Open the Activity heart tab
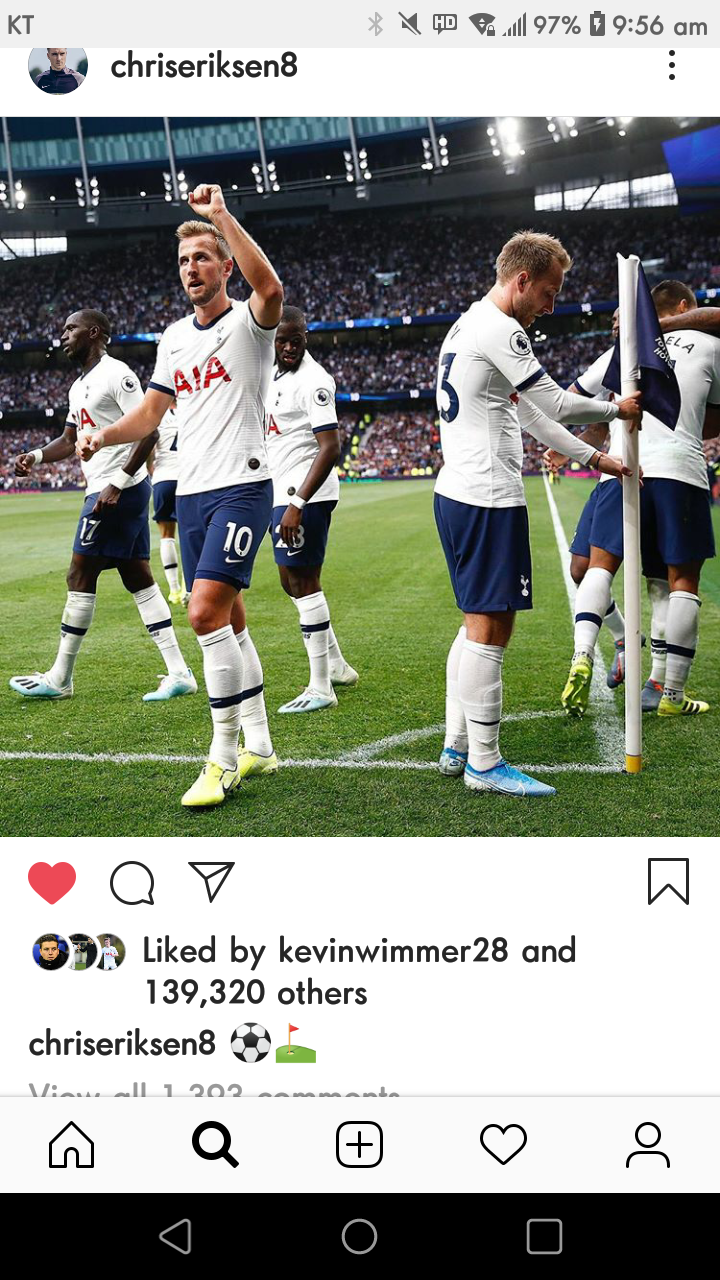 [503, 1145]
